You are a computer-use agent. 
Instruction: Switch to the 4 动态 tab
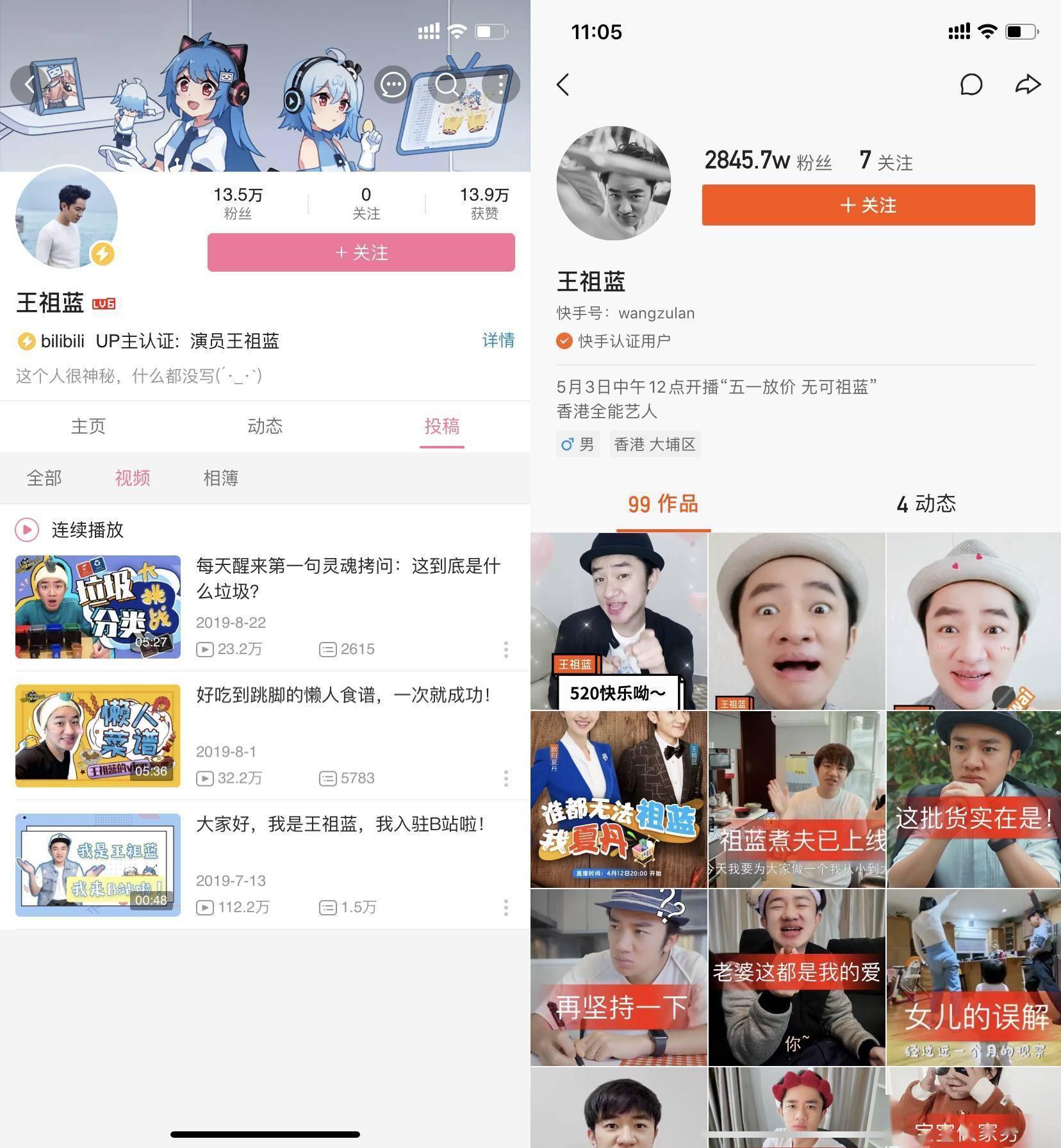(x=926, y=504)
